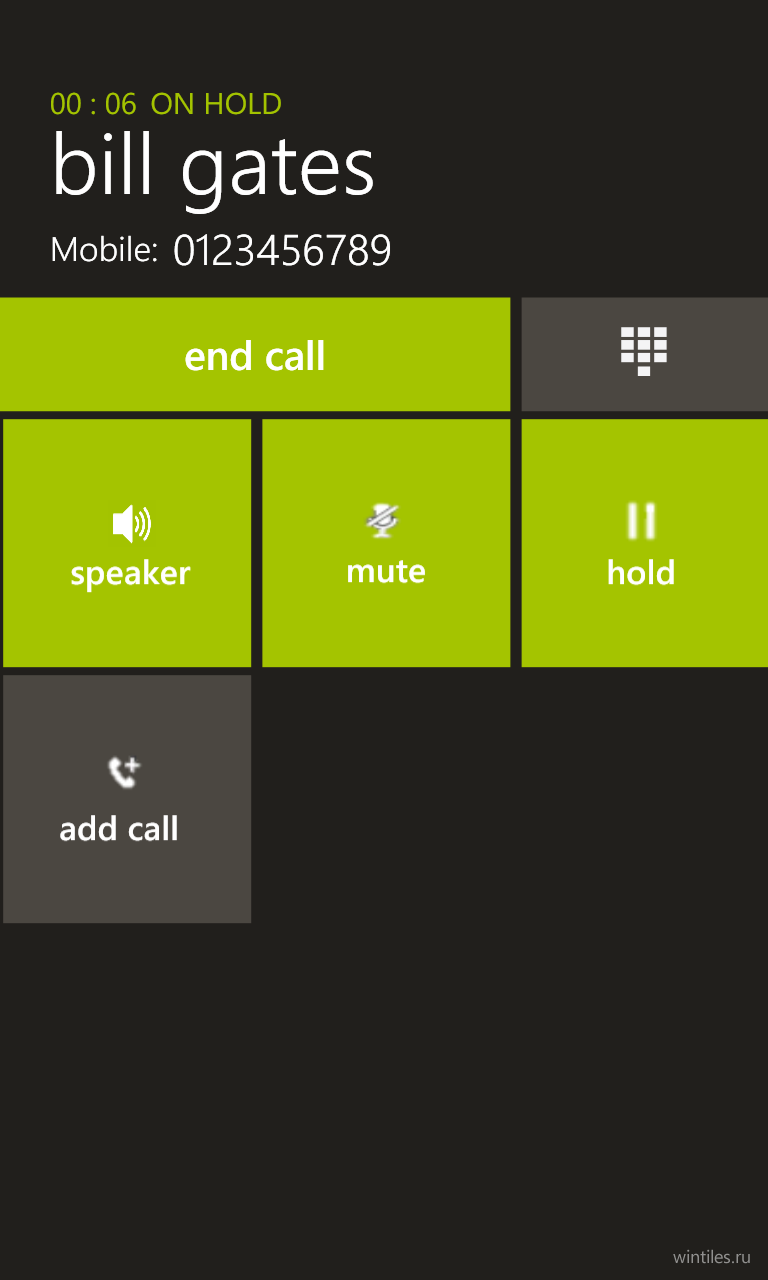Screen dimensions: 768x1280
Task: End the call with bill gates
Action: [x=255, y=354]
